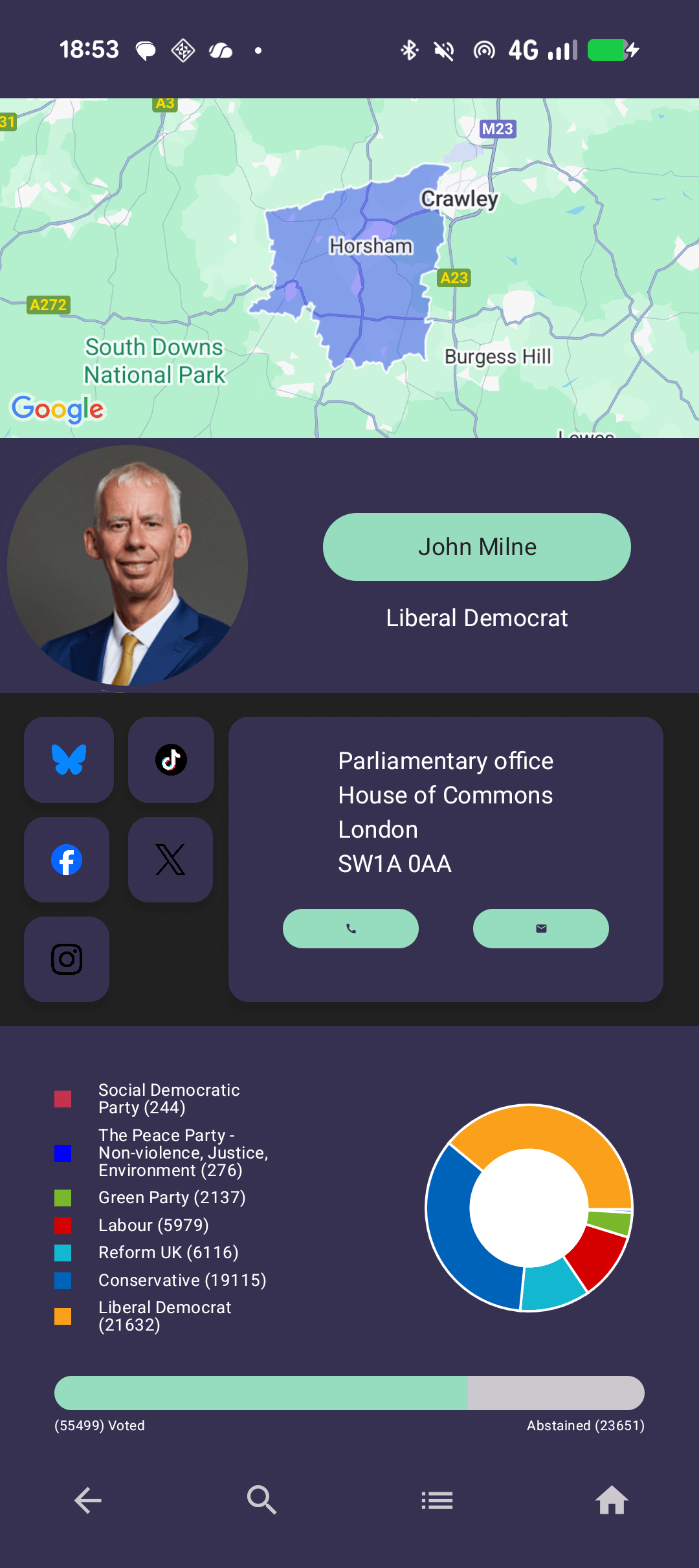Viewport: 699px width, 1568px height.
Task: Tap the John Milne name button
Action: click(477, 547)
